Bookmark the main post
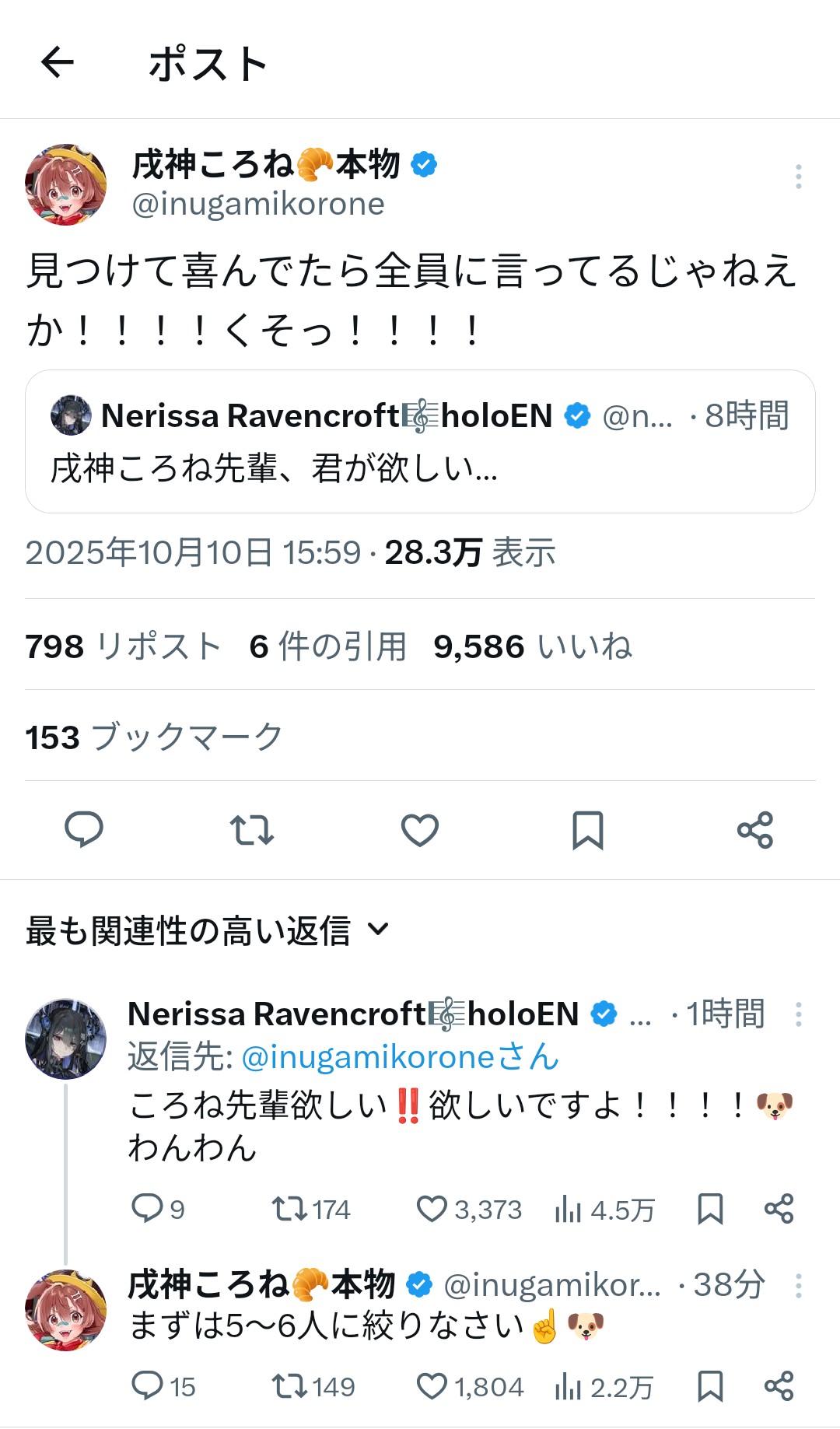 coord(588,829)
